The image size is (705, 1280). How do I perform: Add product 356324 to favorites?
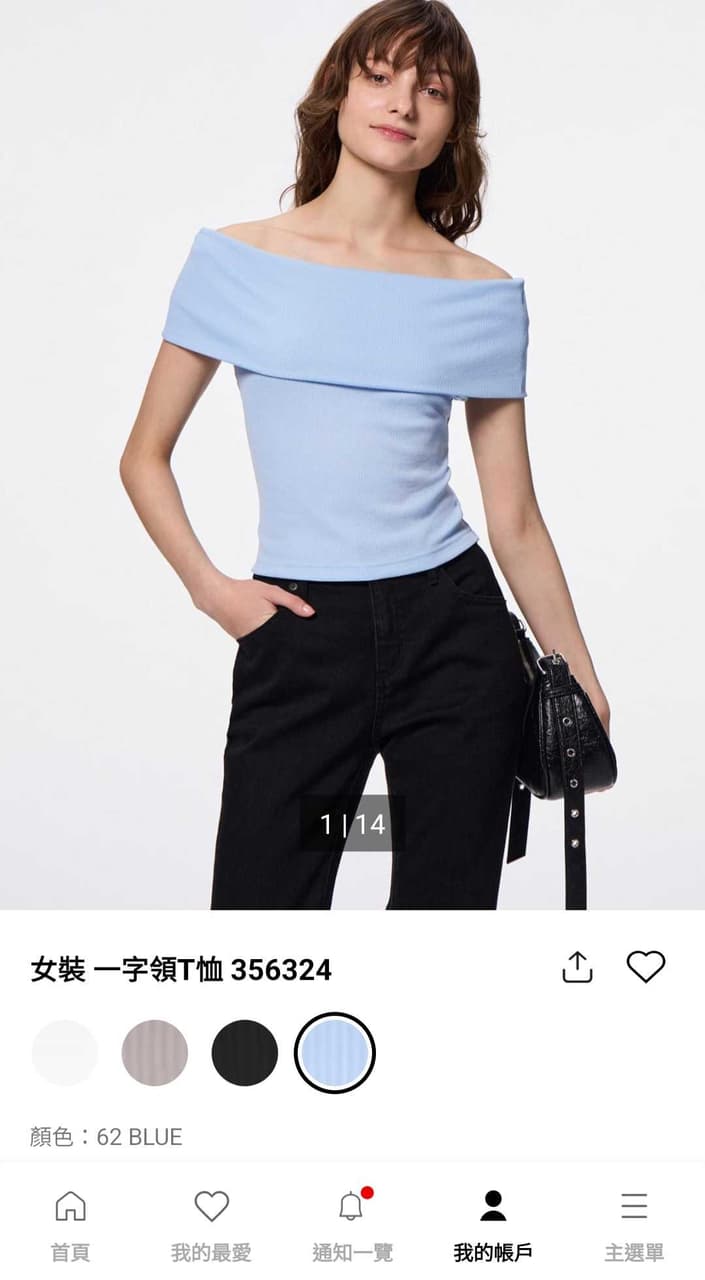[646, 966]
